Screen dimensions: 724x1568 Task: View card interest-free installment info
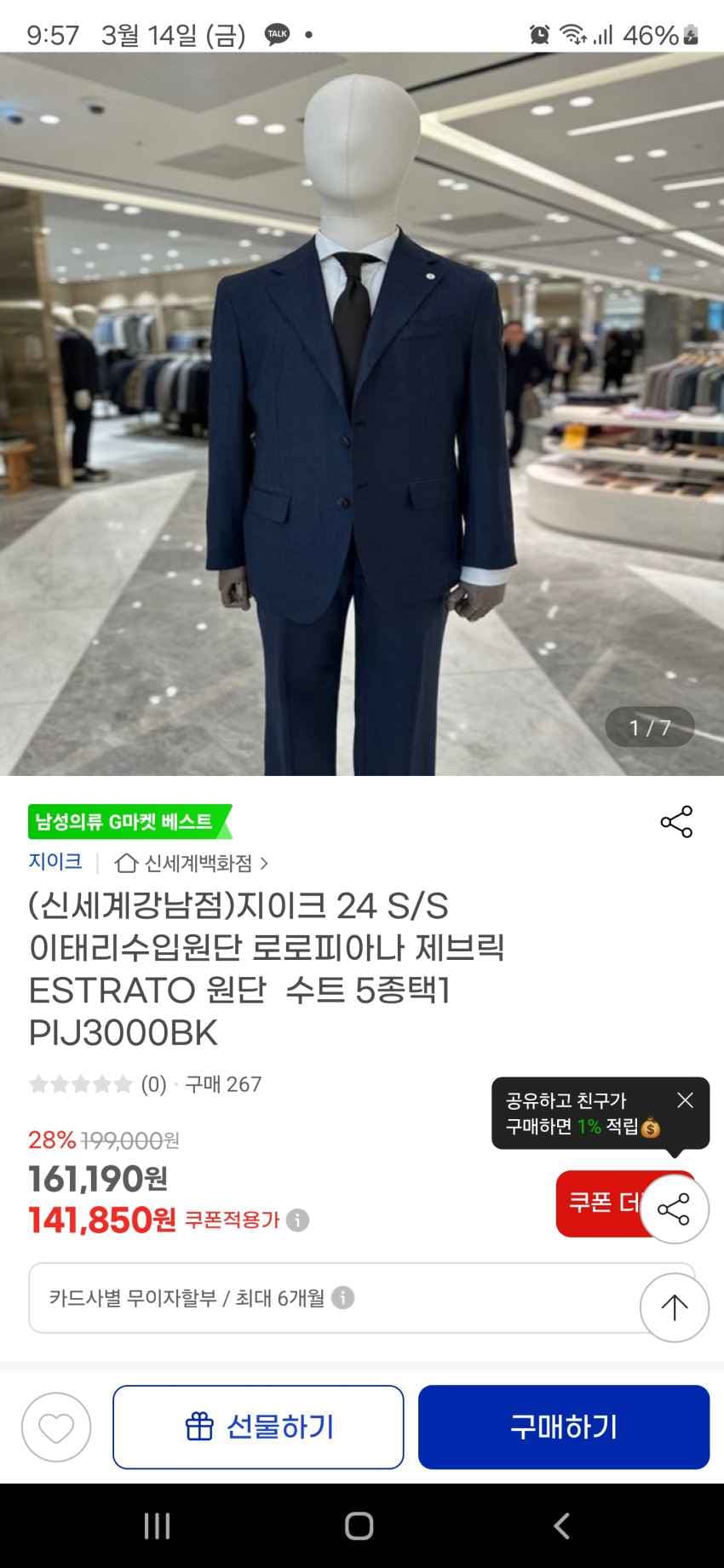point(342,1298)
